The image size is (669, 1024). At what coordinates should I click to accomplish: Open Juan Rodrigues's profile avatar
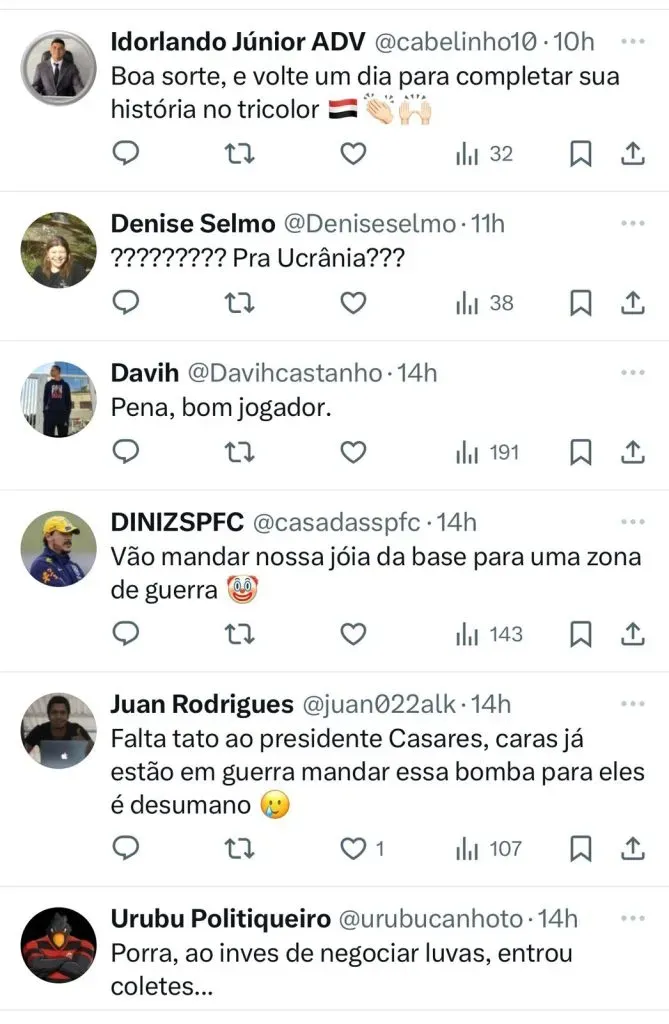click(x=59, y=731)
